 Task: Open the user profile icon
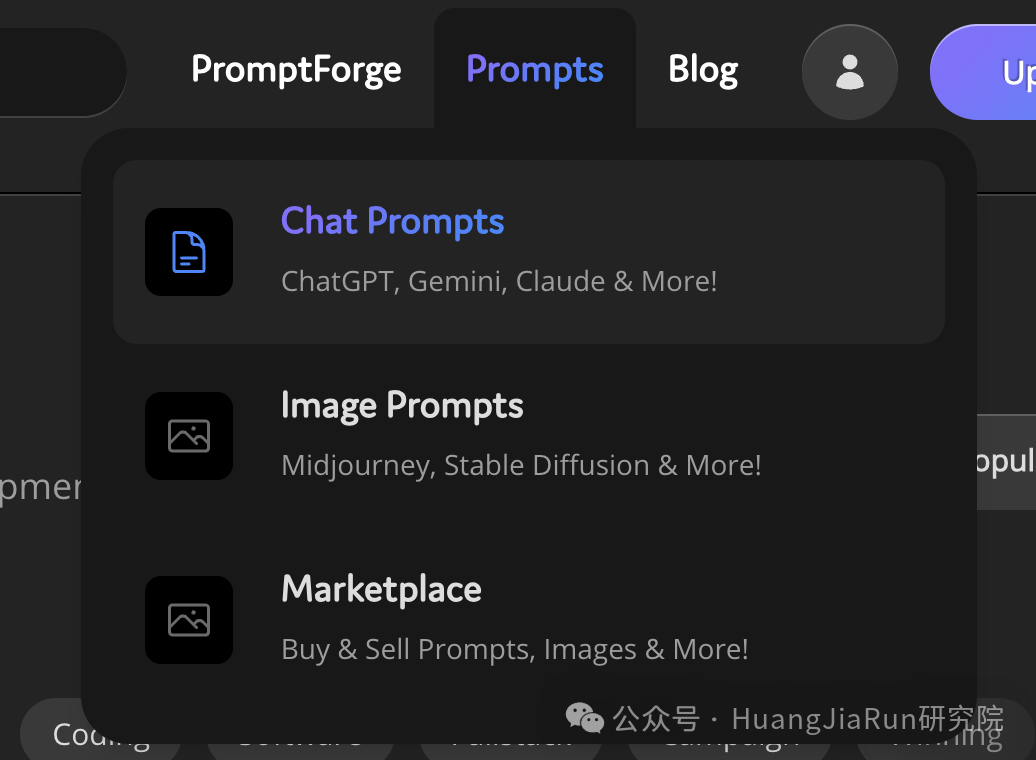(x=850, y=72)
